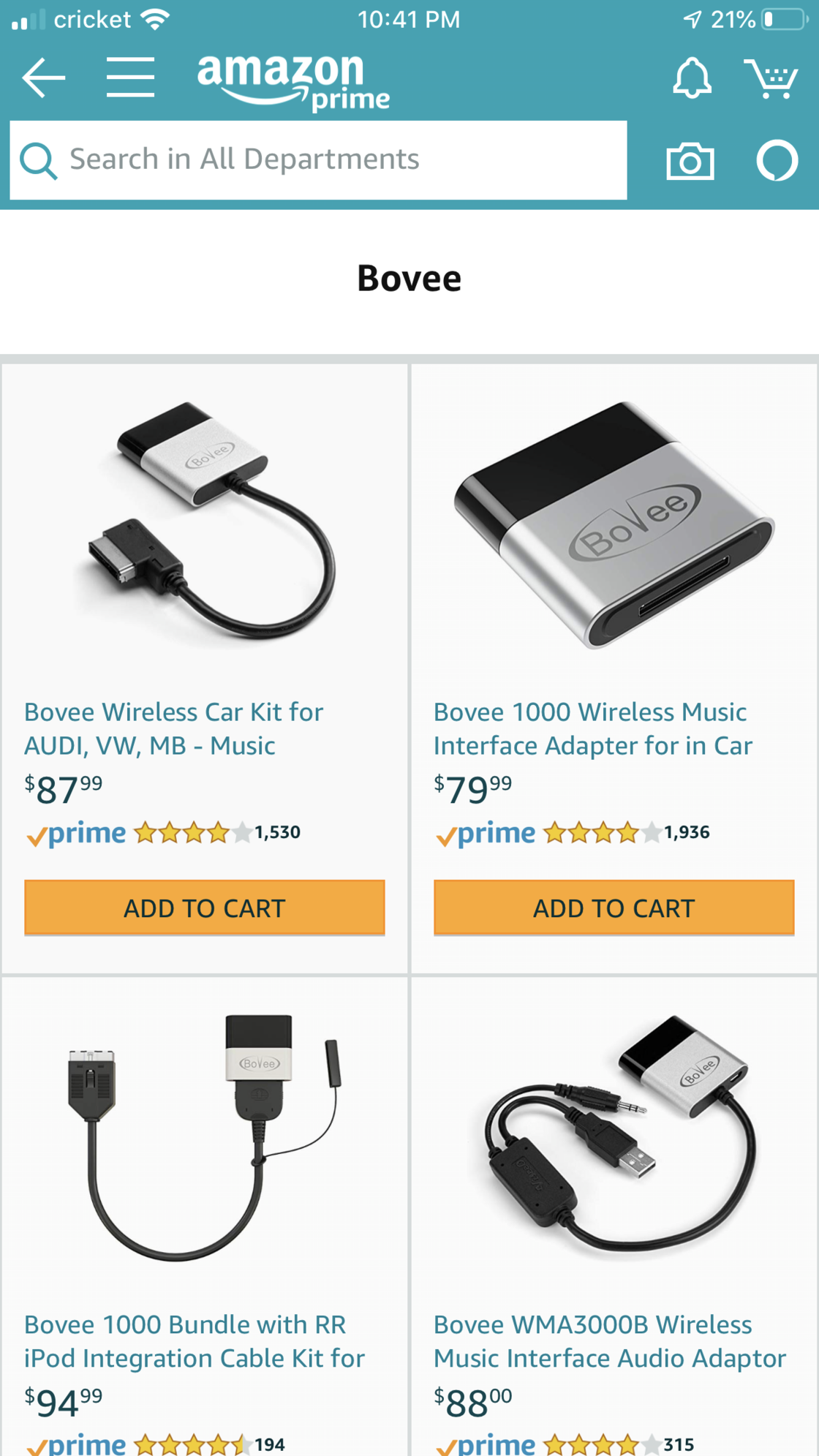Open Bovee 1000 Bundle iPod Integration Cable title
This screenshot has height=1456, width=819.
pyautogui.click(x=194, y=1341)
